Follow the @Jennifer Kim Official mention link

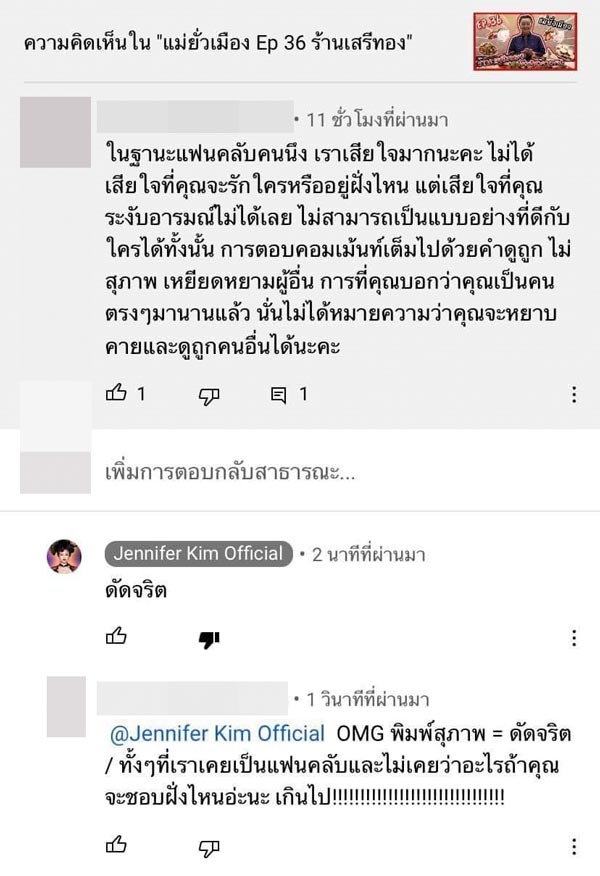[x=218, y=732]
